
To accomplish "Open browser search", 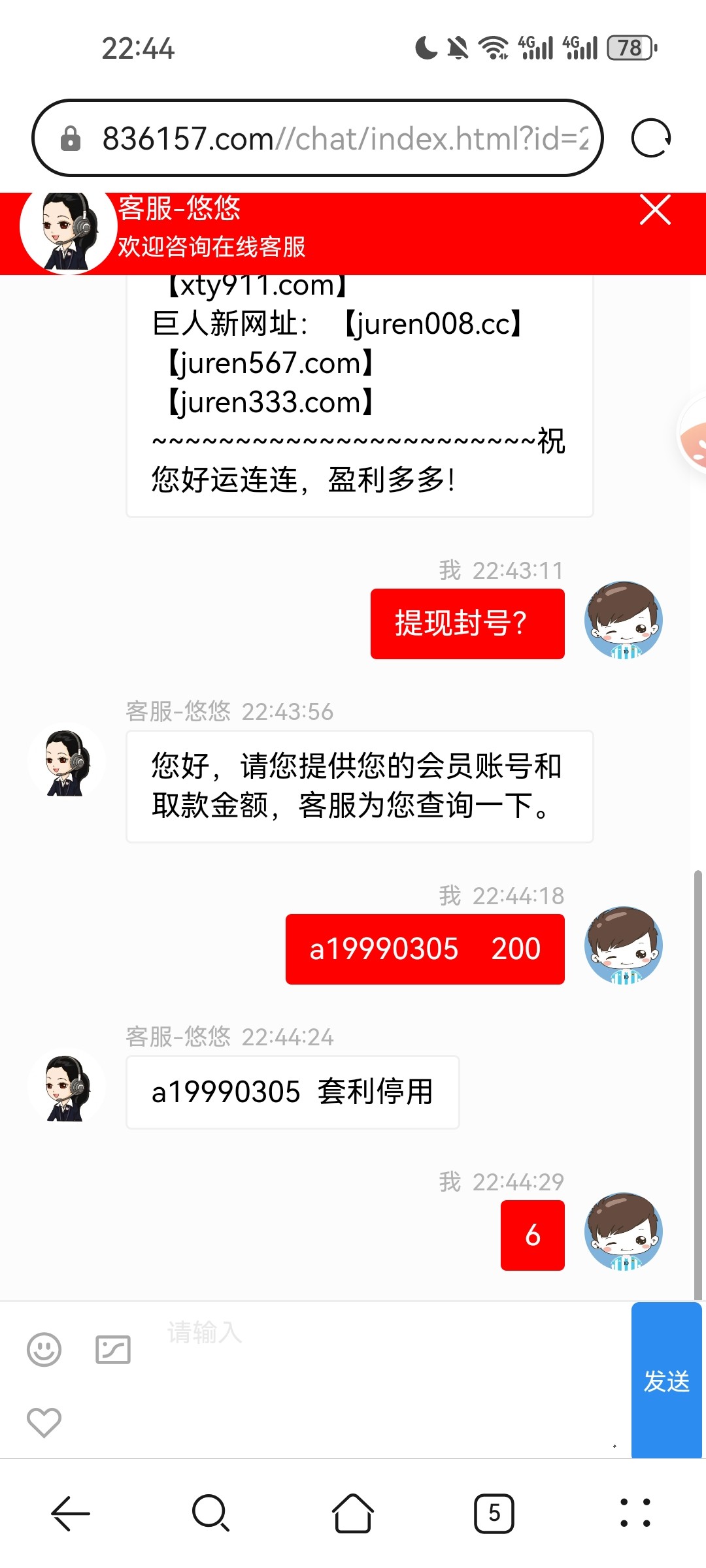I will click(x=210, y=1513).
